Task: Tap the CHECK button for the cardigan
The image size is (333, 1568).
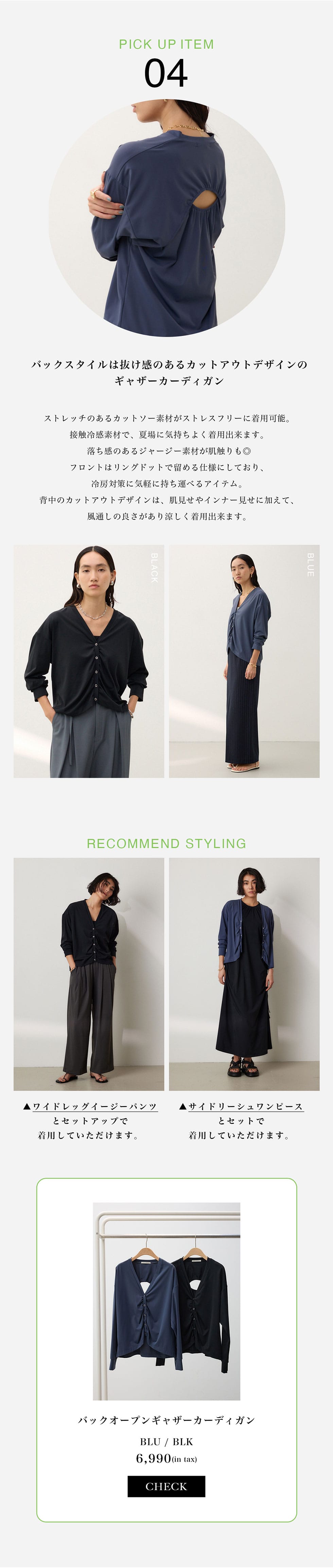Action: [x=166, y=1486]
